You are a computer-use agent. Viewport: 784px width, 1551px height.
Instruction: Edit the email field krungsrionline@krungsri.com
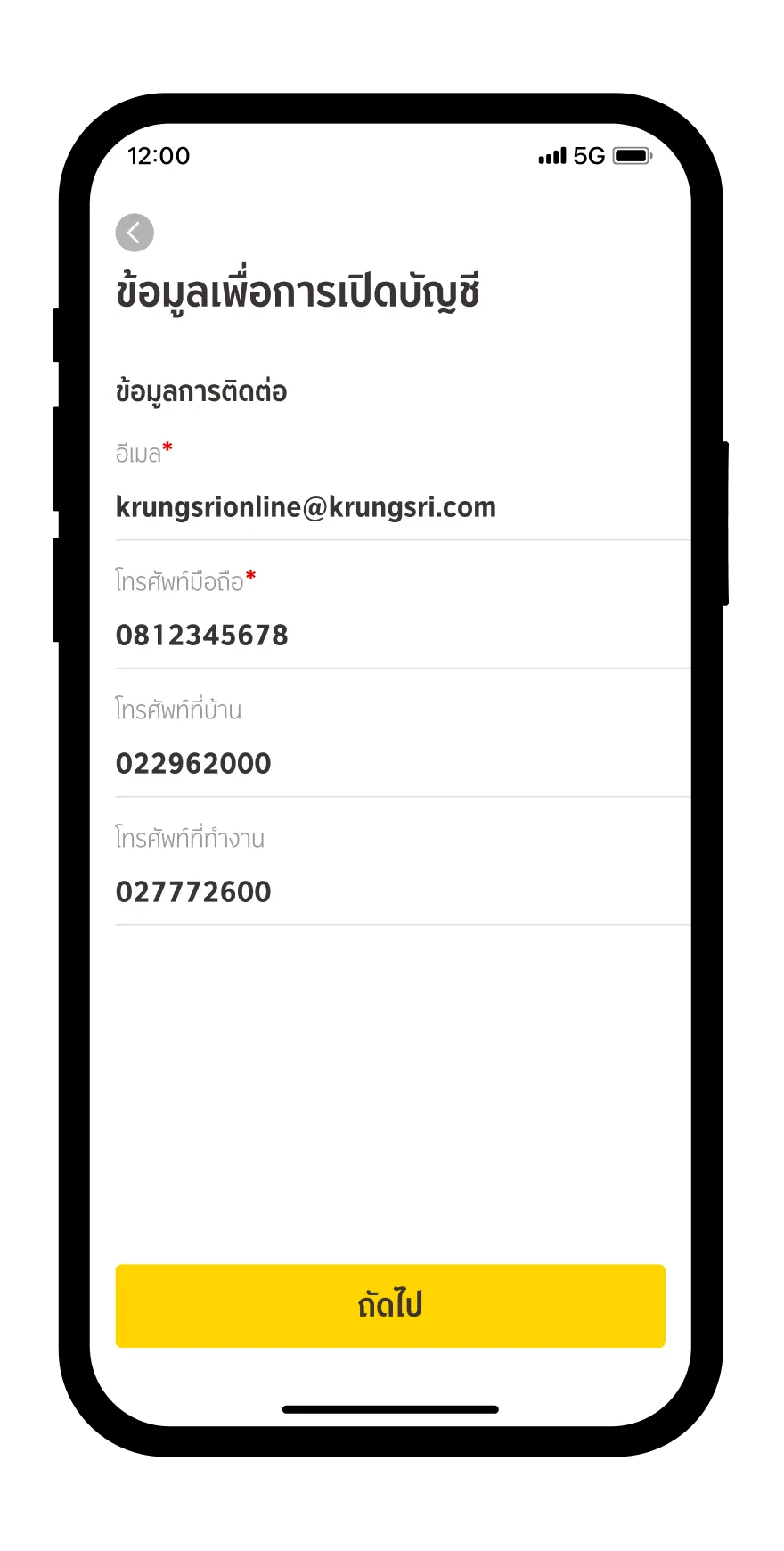(x=306, y=507)
